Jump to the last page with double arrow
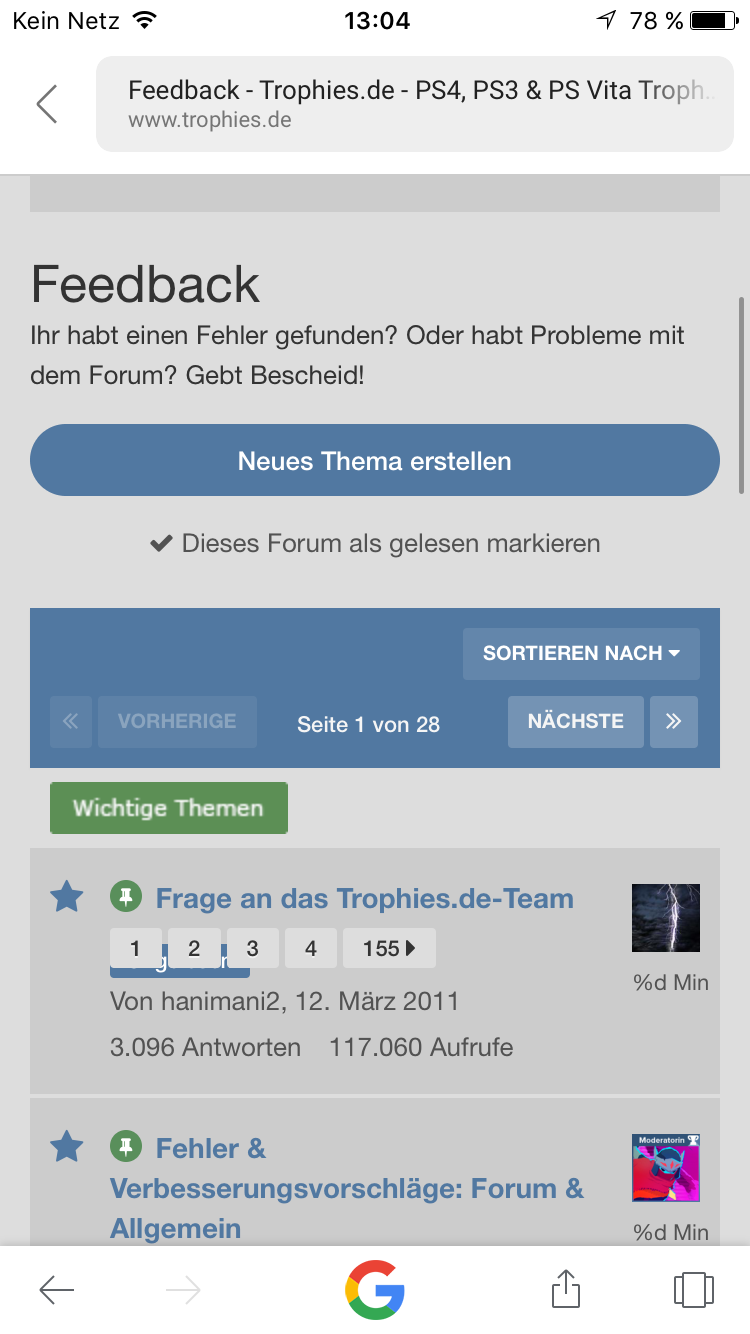Screen dimensions: 750x1334 (x=674, y=722)
